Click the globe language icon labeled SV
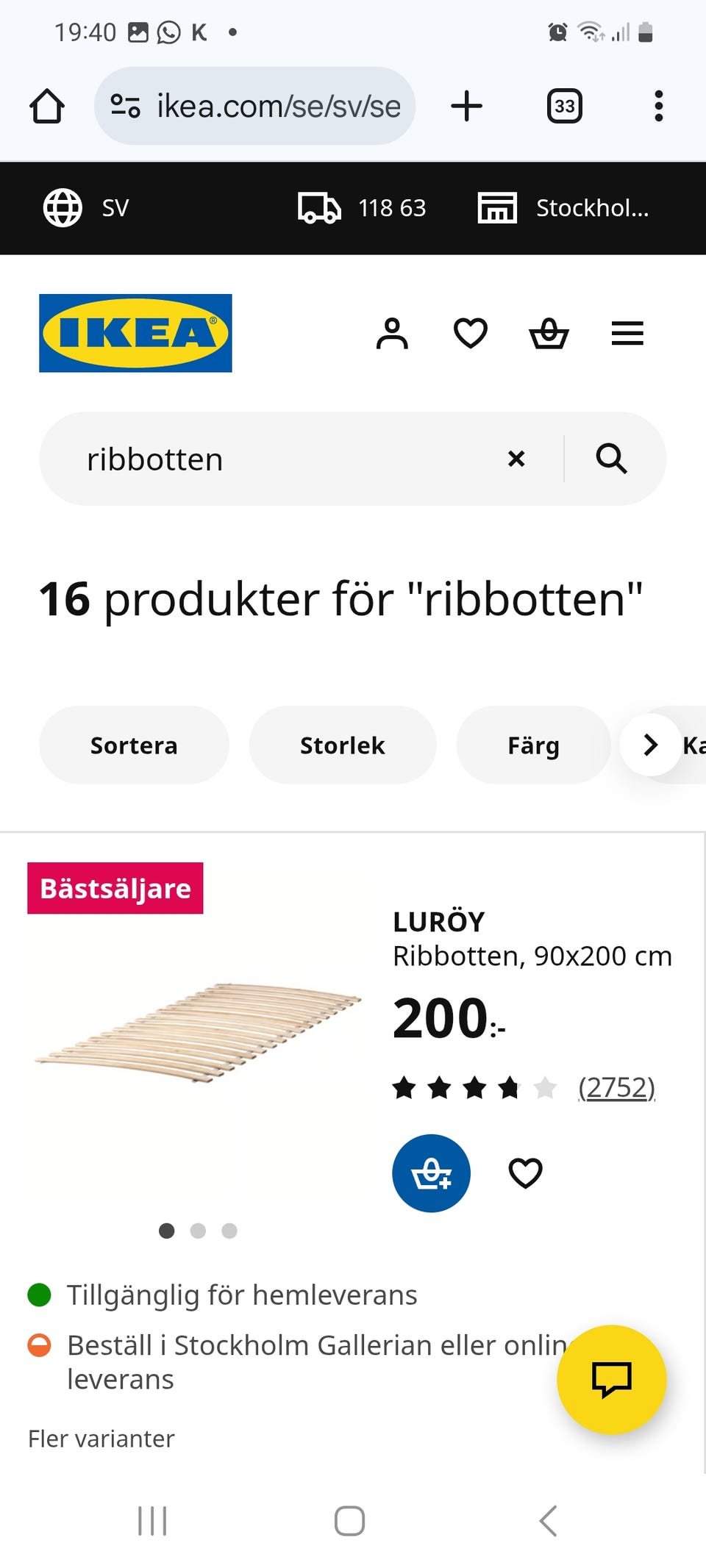 click(x=63, y=207)
